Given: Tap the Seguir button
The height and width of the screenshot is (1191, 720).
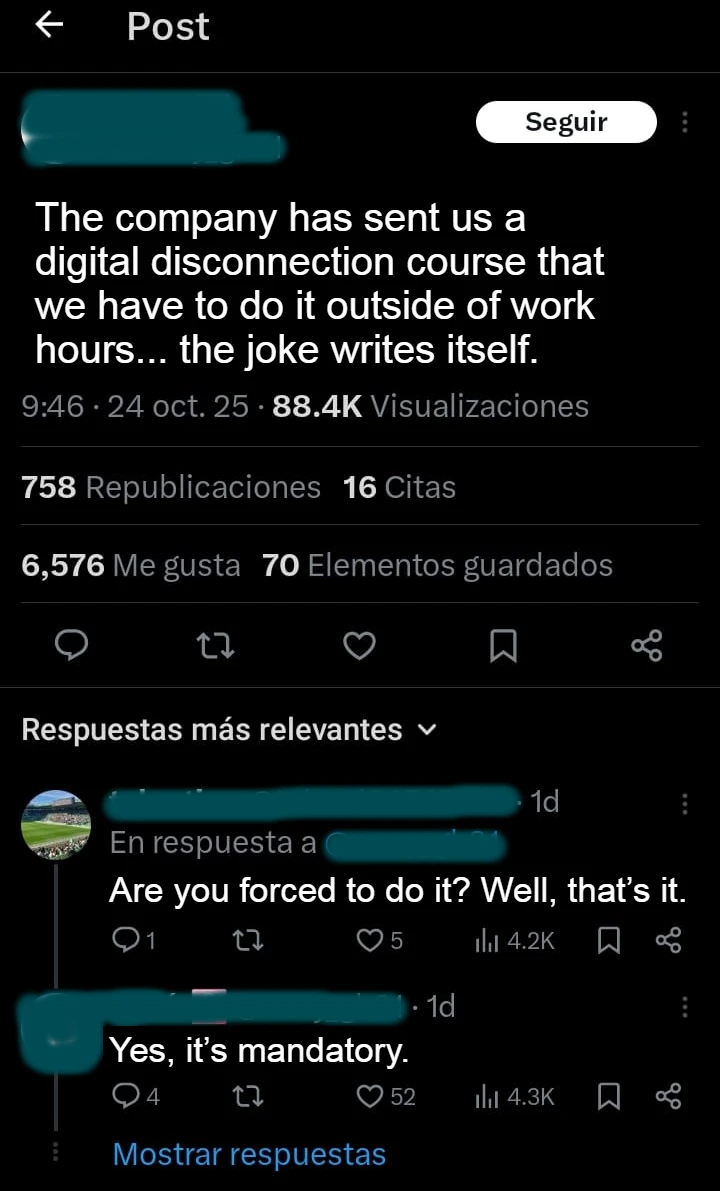Looking at the screenshot, I should (566, 122).
